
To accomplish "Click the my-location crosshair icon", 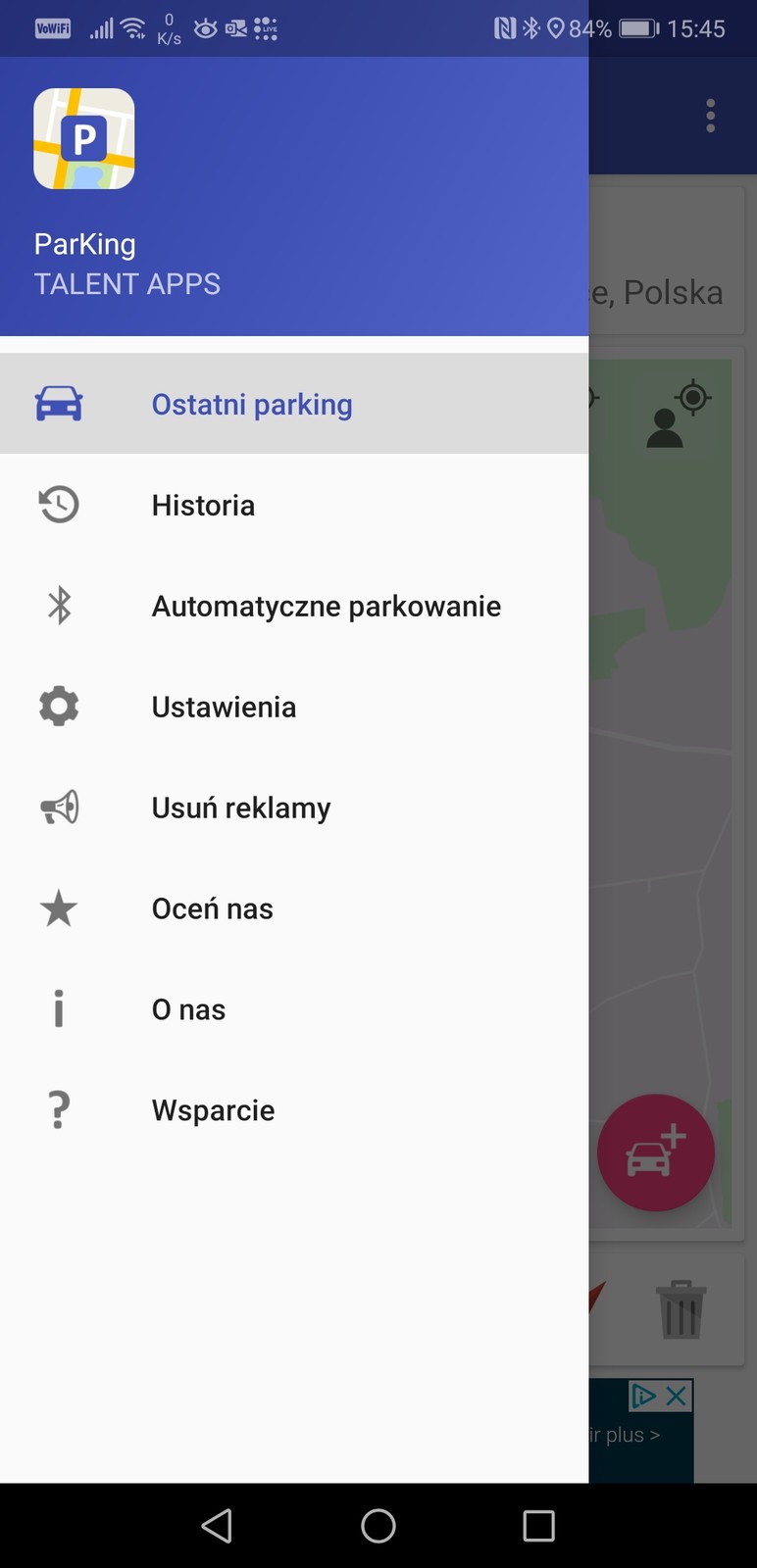I will coord(693,398).
